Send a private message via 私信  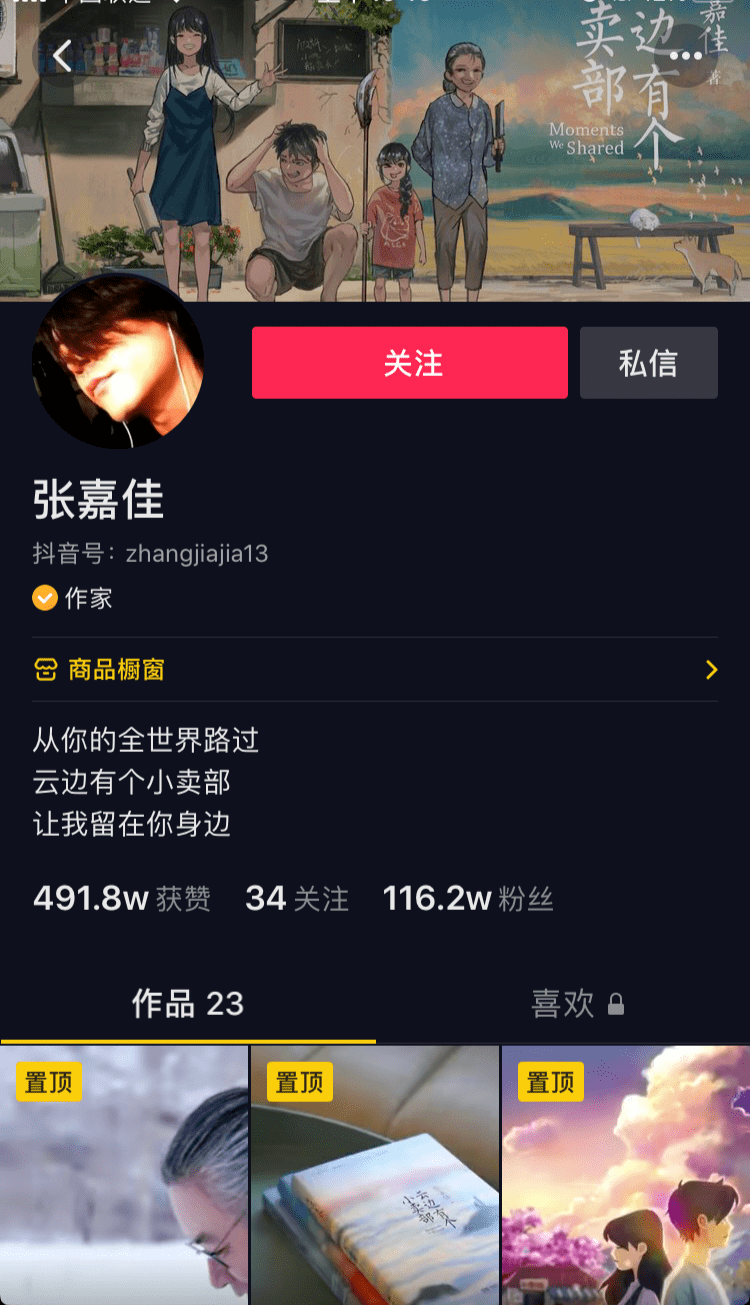(x=648, y=363)
